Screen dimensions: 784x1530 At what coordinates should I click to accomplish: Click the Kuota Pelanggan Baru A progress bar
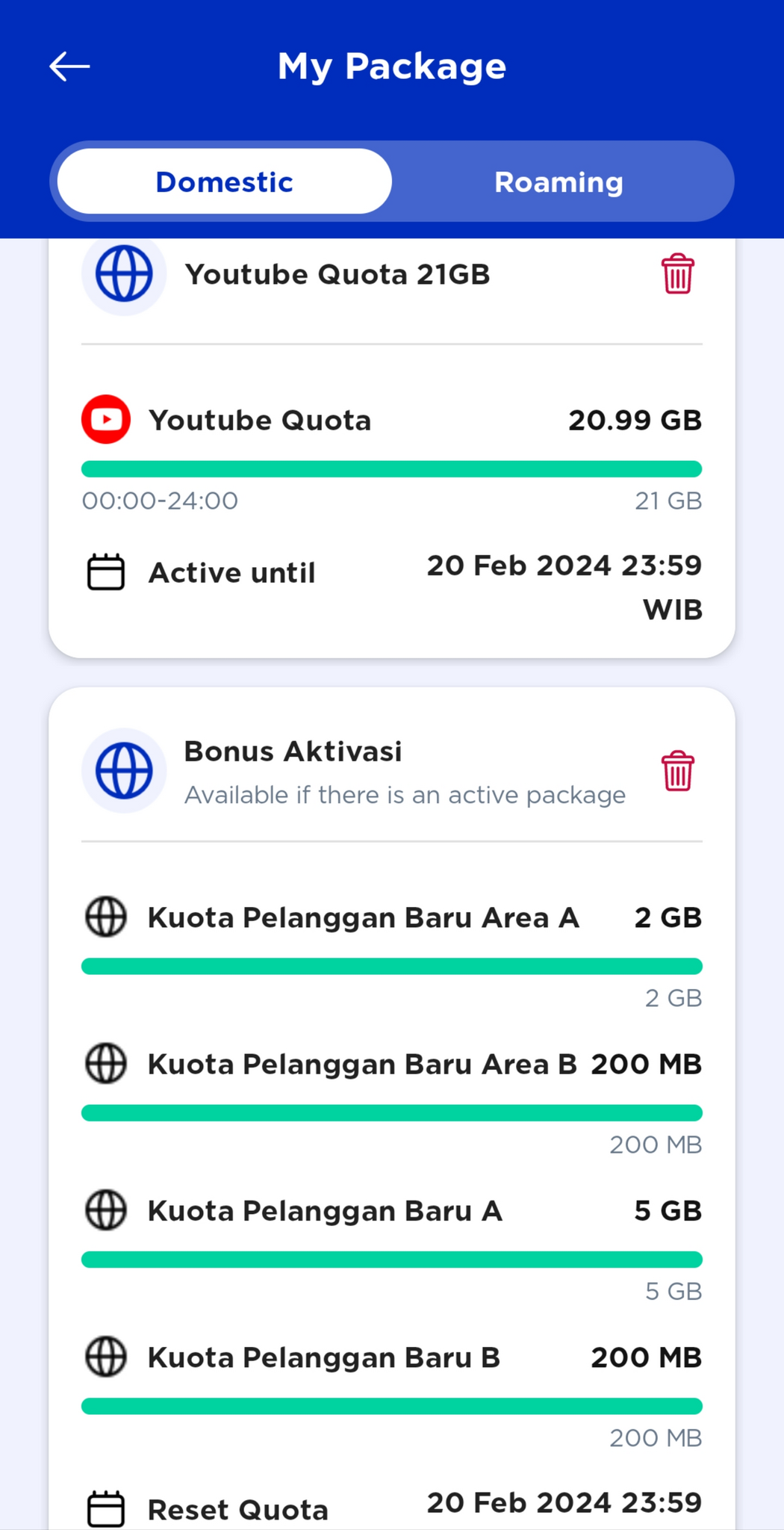pyautogui.click(x=391, y=1259)
